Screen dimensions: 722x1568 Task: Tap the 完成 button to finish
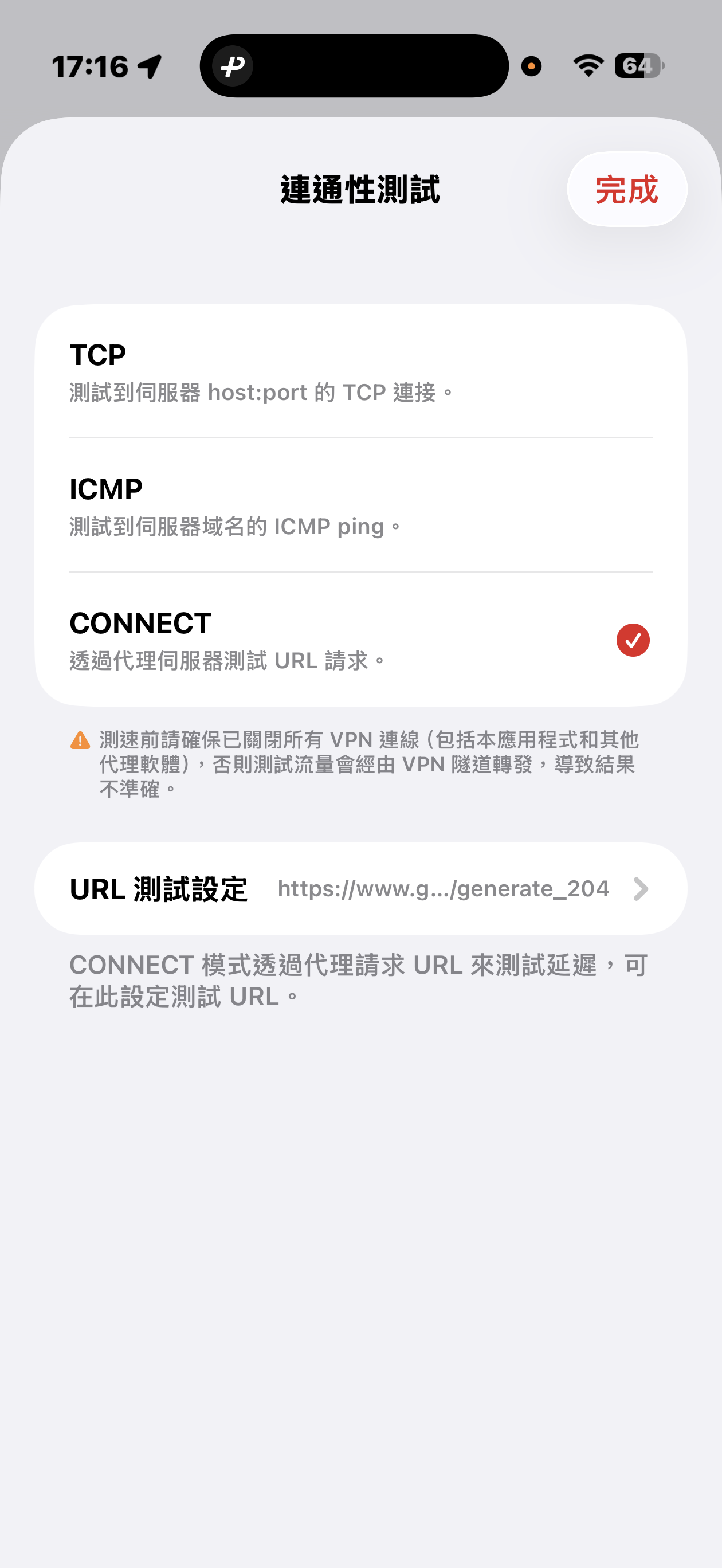[x=626, y=189]
